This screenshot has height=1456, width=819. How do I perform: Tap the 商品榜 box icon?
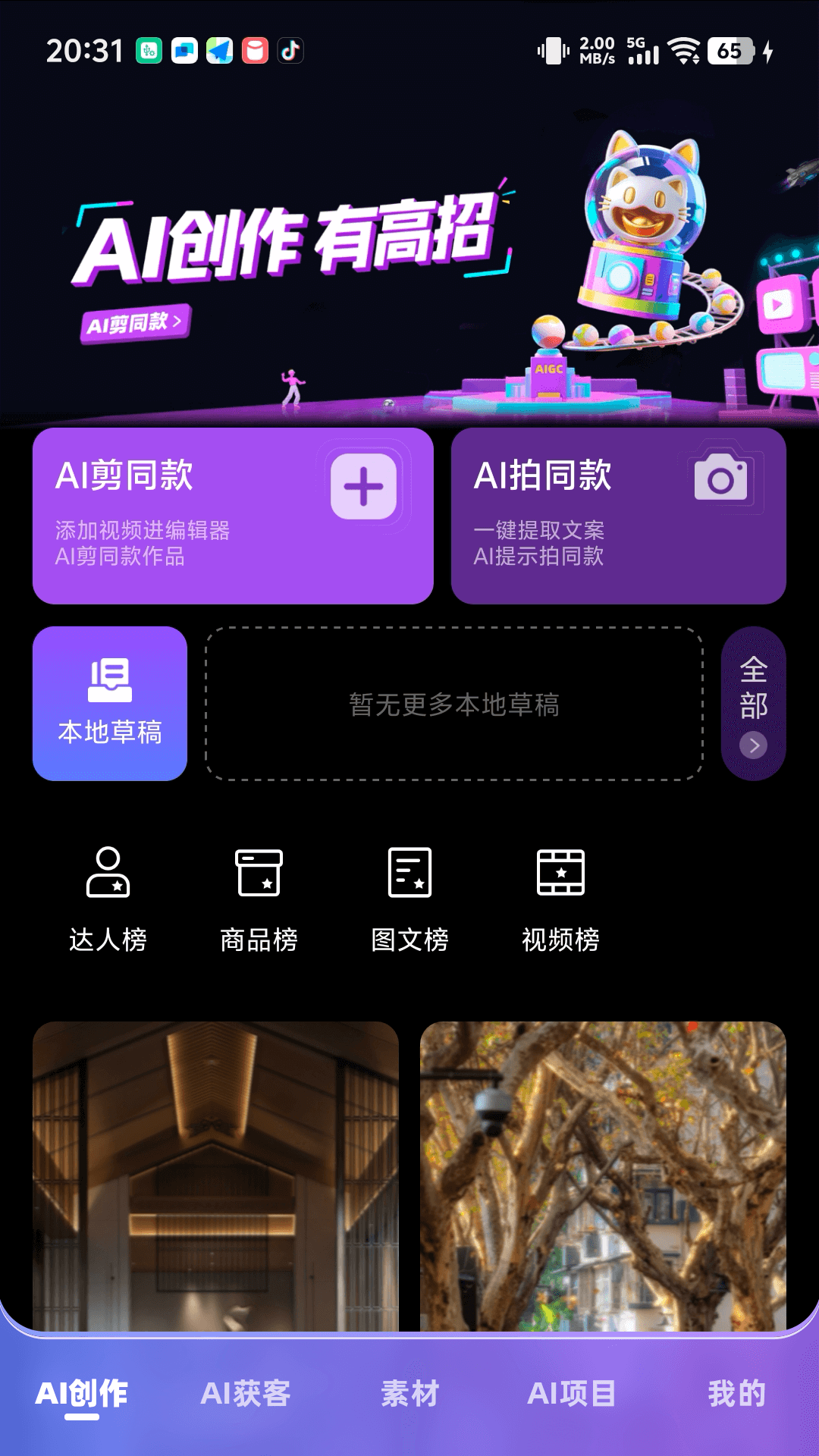(259, 874)
